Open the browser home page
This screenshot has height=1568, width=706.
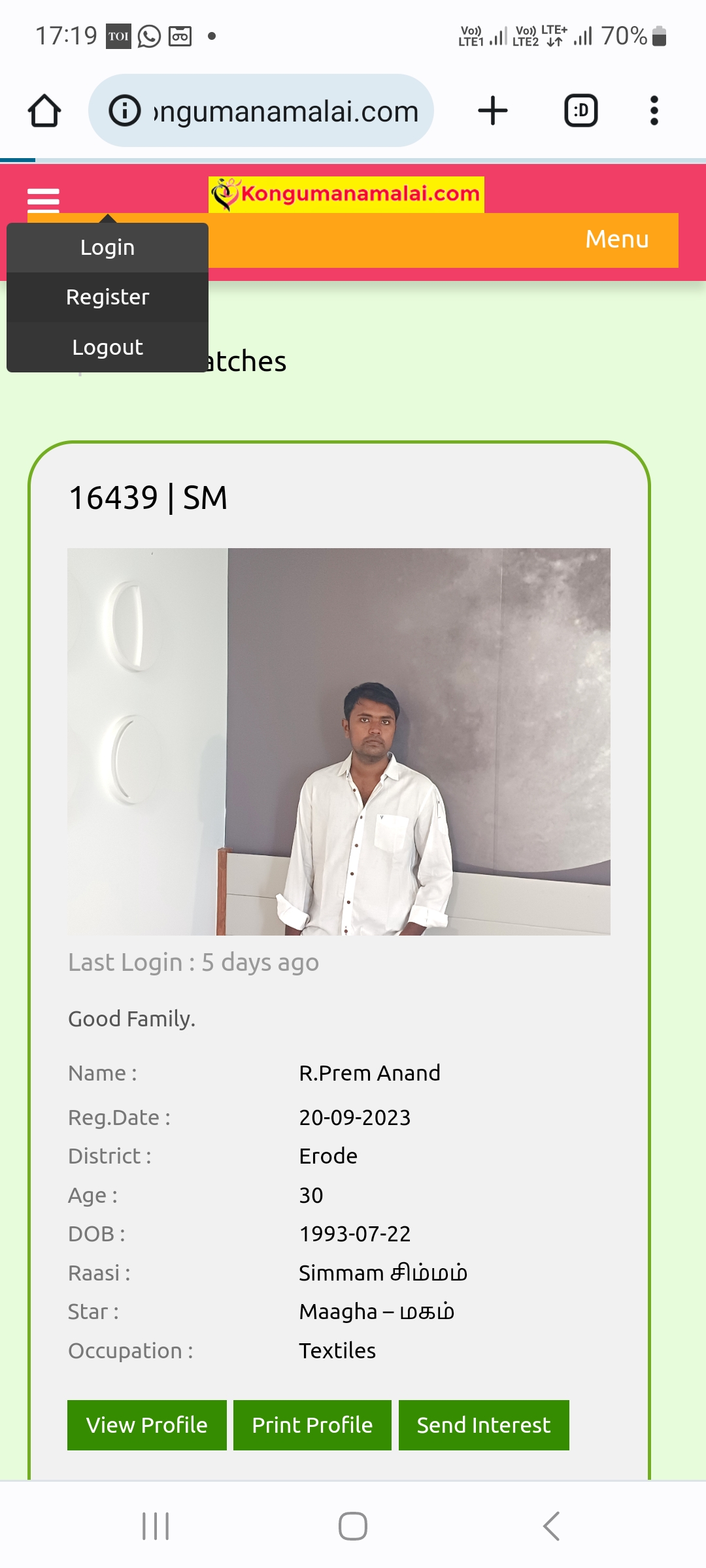(x=44, y=110)
